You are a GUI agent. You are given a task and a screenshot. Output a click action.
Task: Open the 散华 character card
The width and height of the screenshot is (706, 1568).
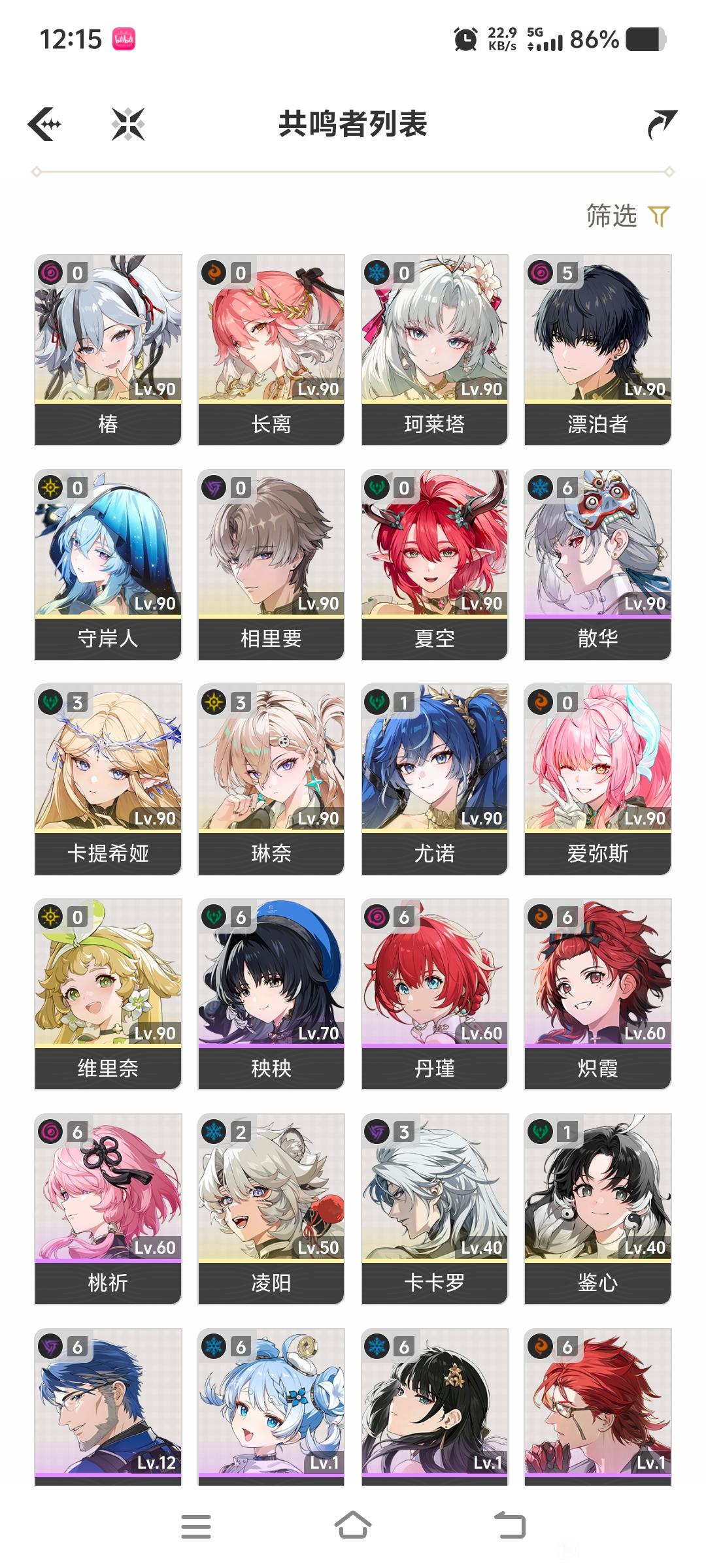[597, 564]
